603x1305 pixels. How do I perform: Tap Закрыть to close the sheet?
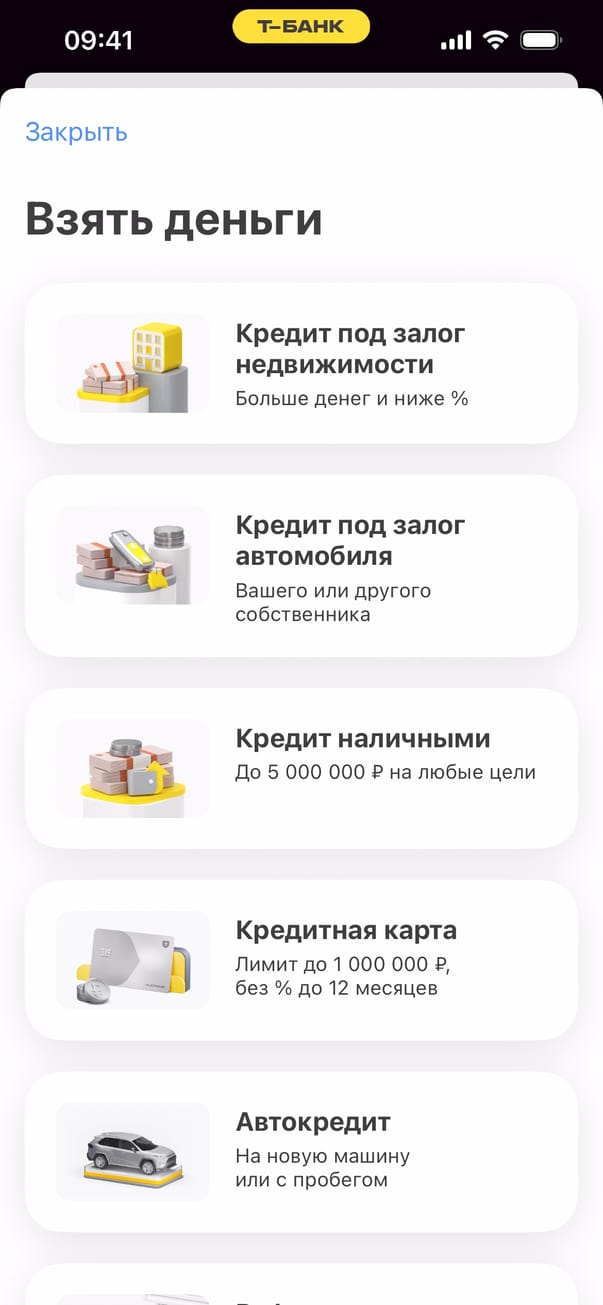click(x=76, y=132)
